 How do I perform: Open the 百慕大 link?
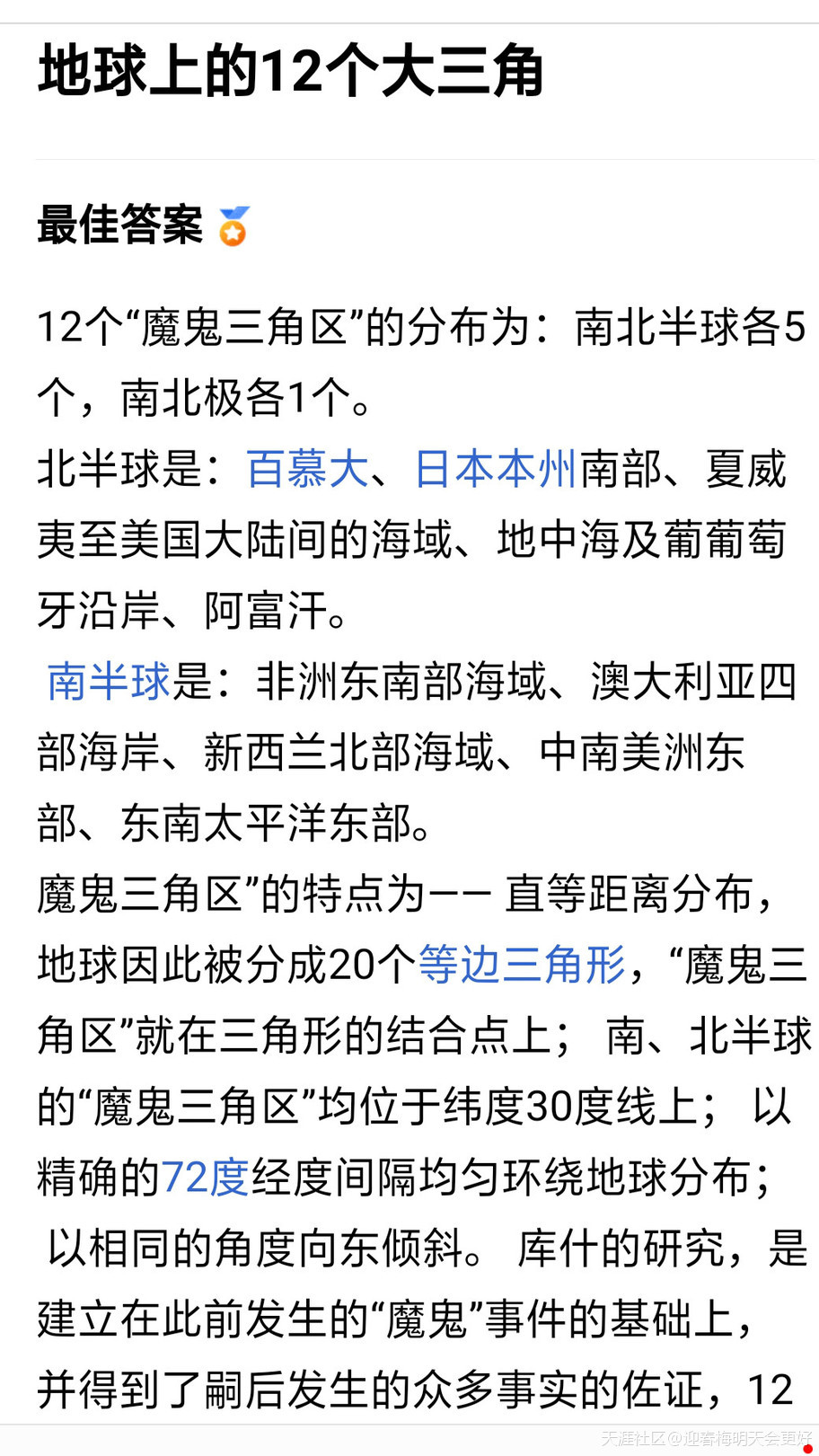click(x=307, y=469)
